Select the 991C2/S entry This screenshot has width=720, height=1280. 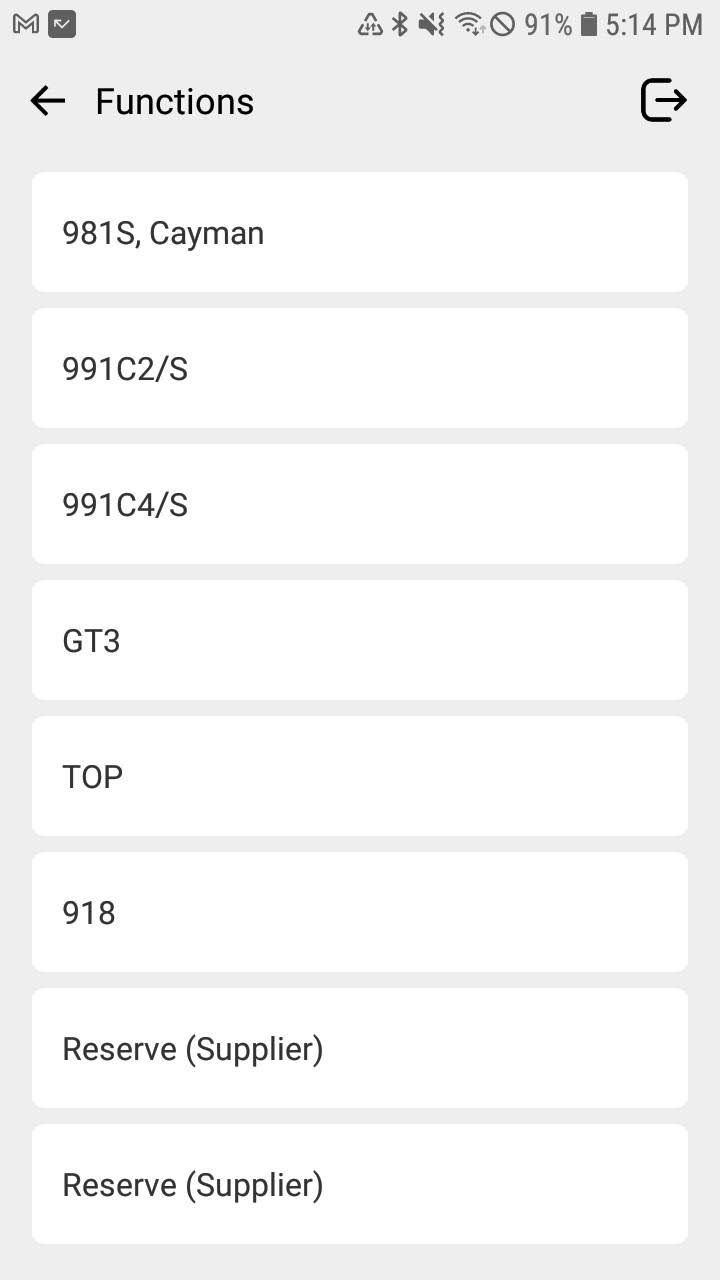pos(360,368)
